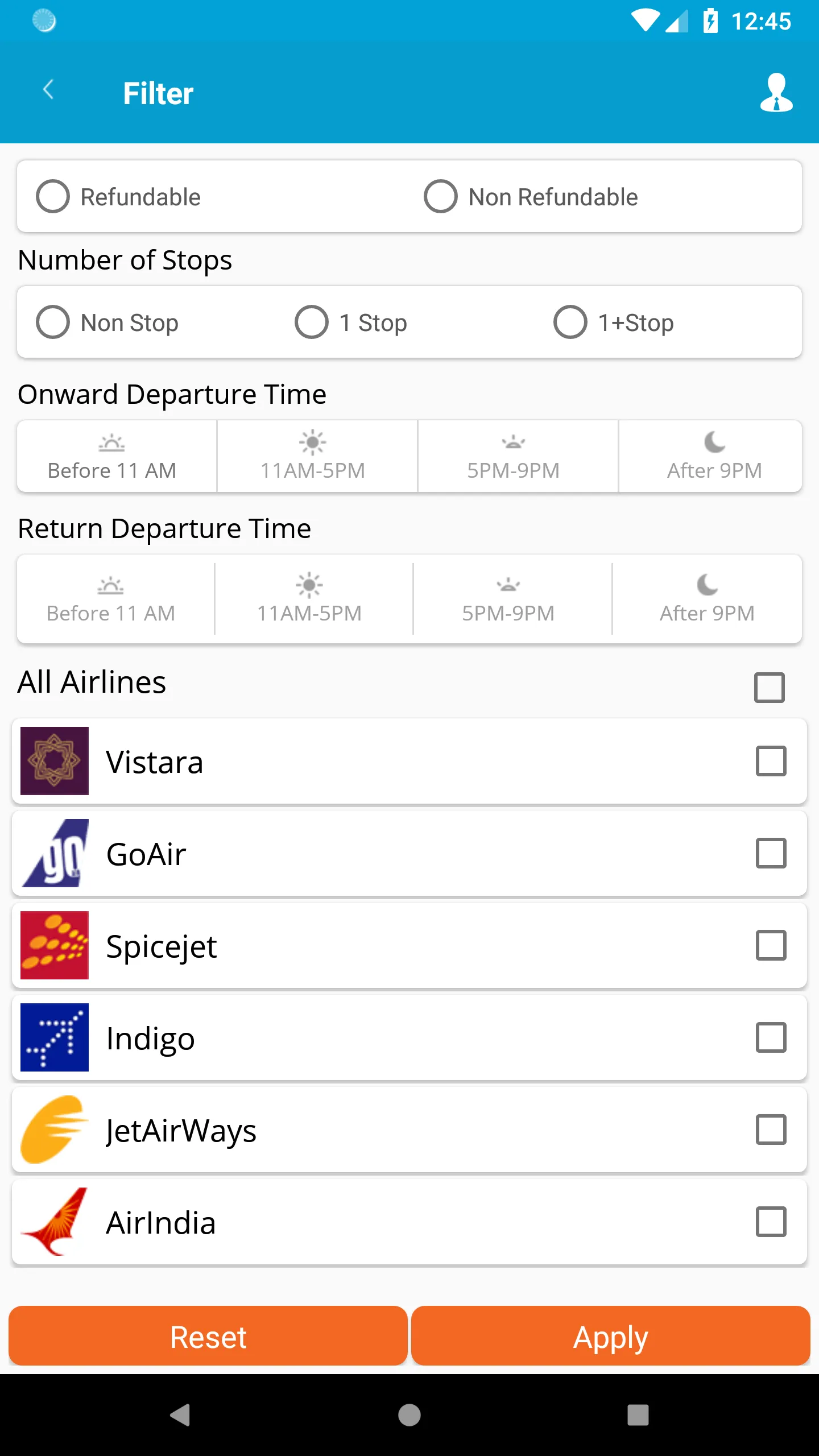Click the Vistara airline logo
Viewport: 819px width, 1456px height.
[54, 762]
